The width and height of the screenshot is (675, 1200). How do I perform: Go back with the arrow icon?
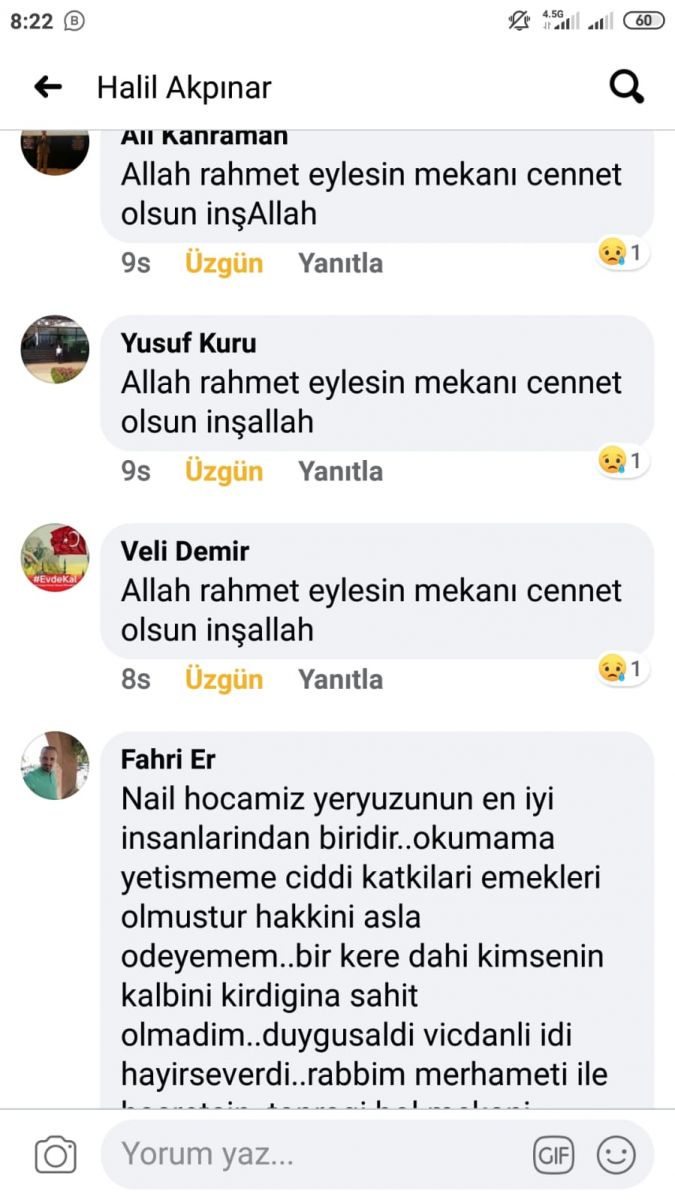click(x=48, y=88)
